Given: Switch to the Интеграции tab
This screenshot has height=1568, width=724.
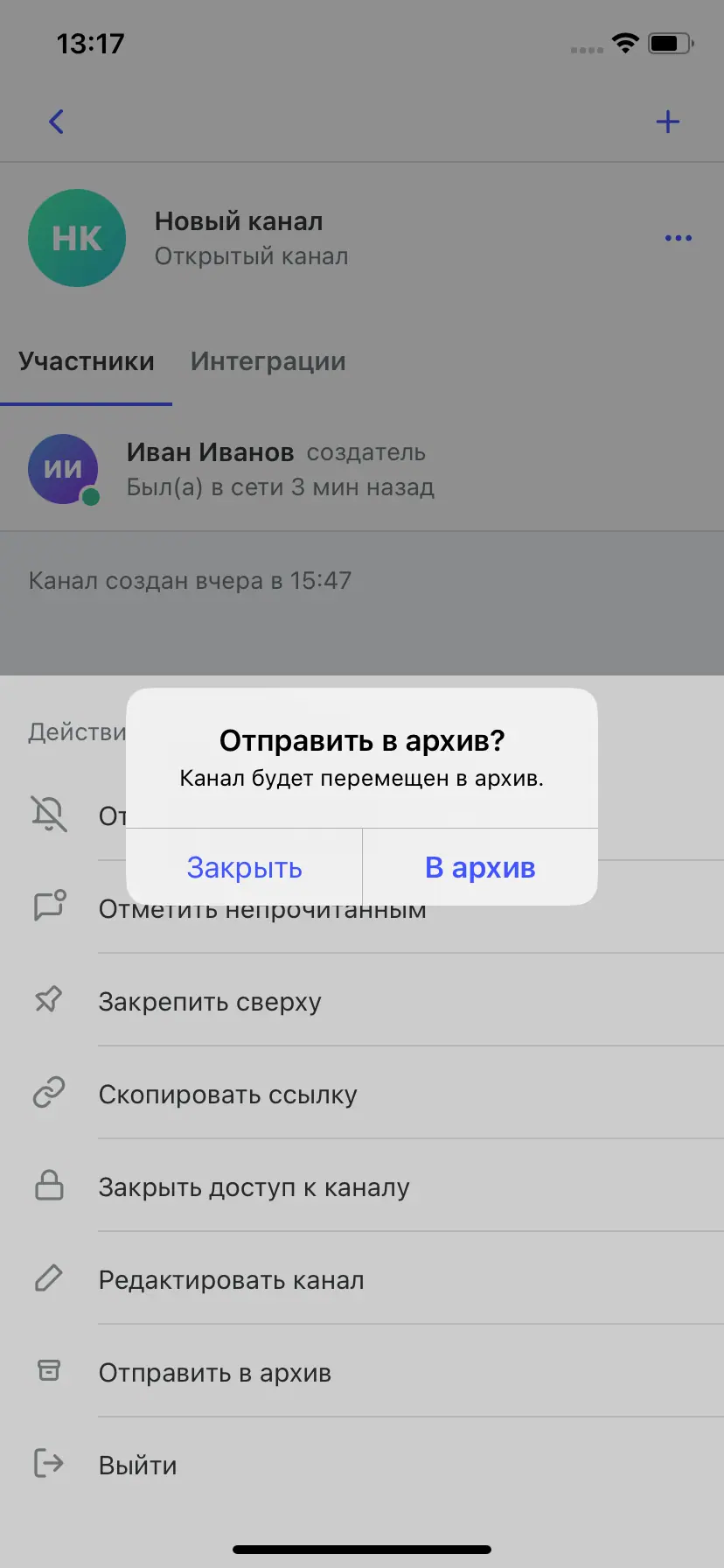Looking at the screenshot, I should coord(268,361).
